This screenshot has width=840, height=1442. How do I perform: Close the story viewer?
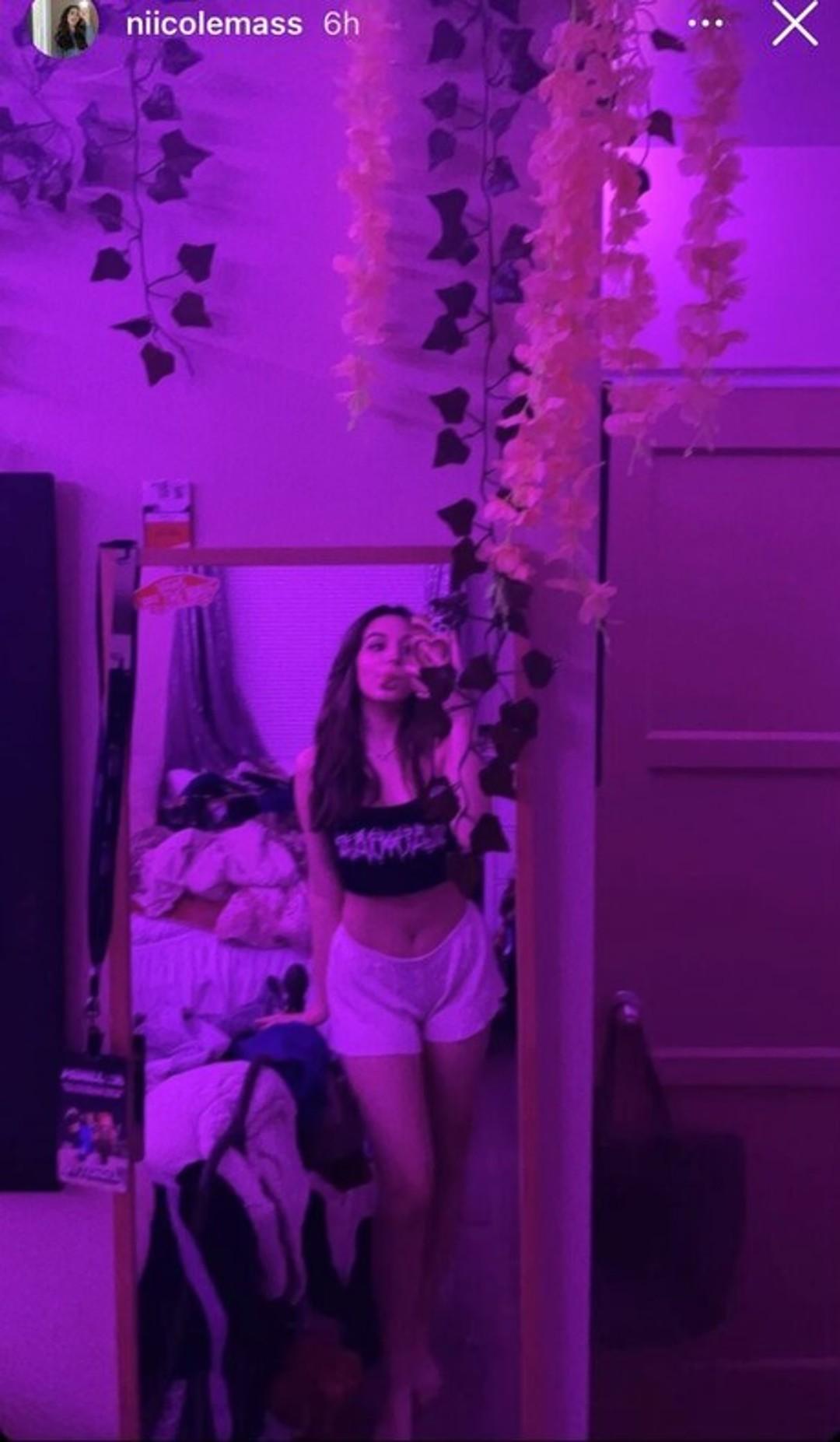(x=794, y=23)
